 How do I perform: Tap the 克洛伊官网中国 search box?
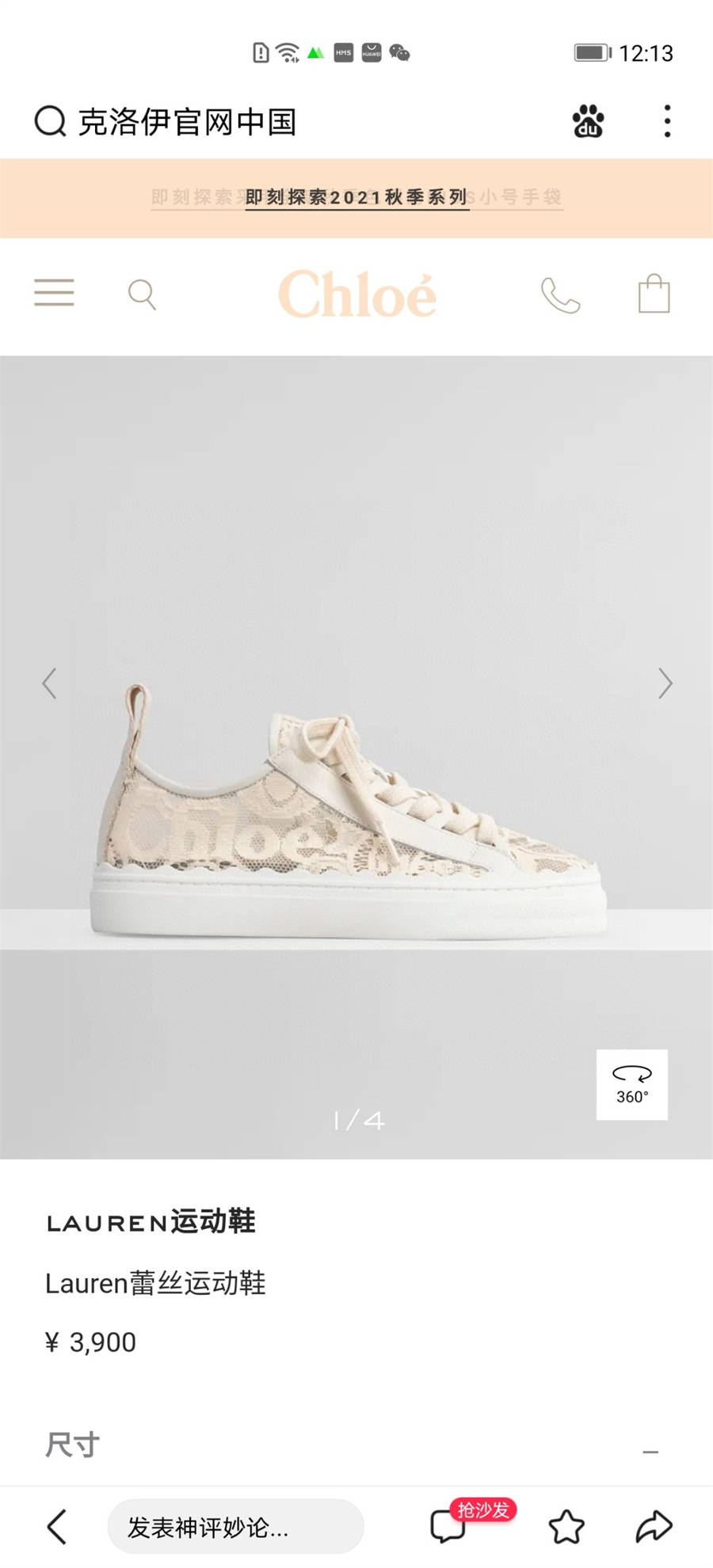click(x=187, y=122)
